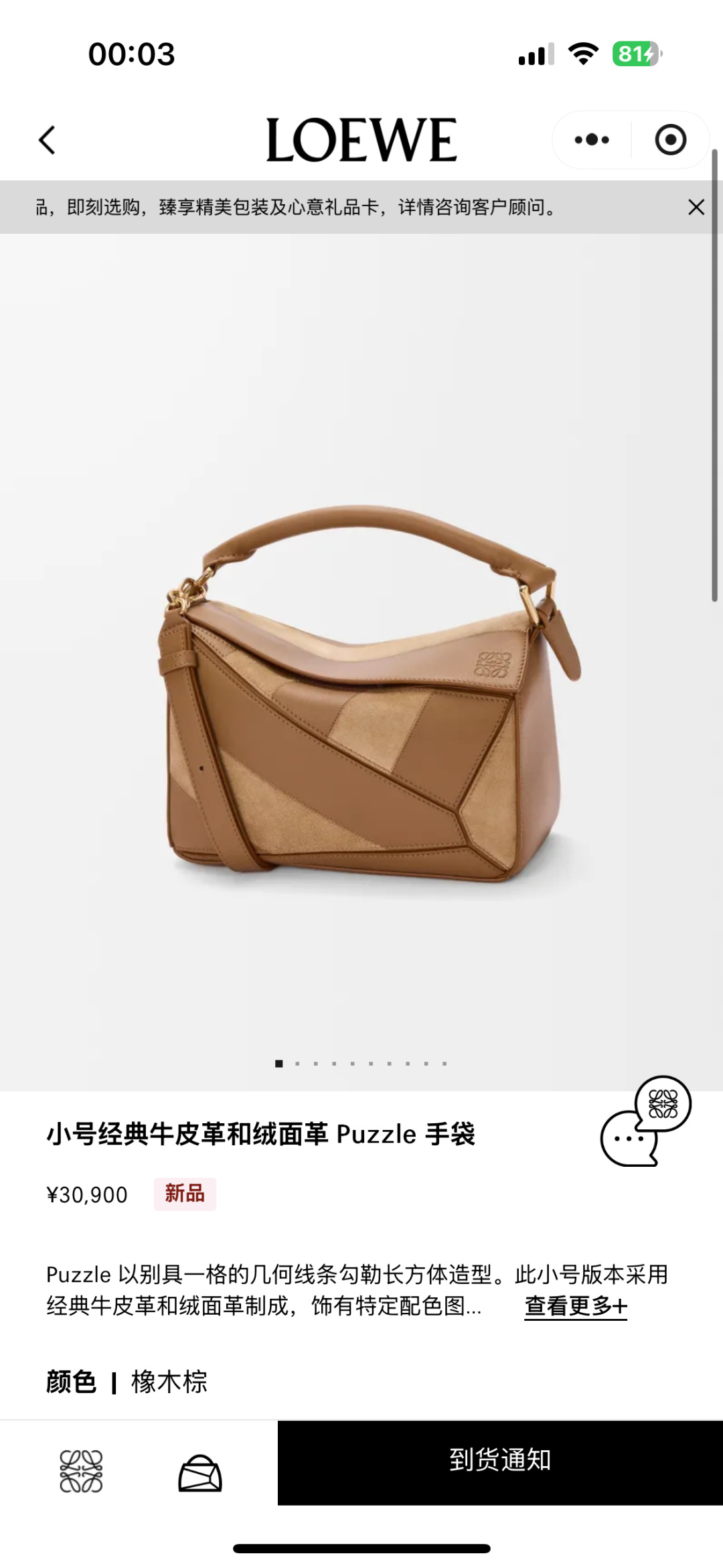Open the 橡木棕 color selection

pos(169,1381)
